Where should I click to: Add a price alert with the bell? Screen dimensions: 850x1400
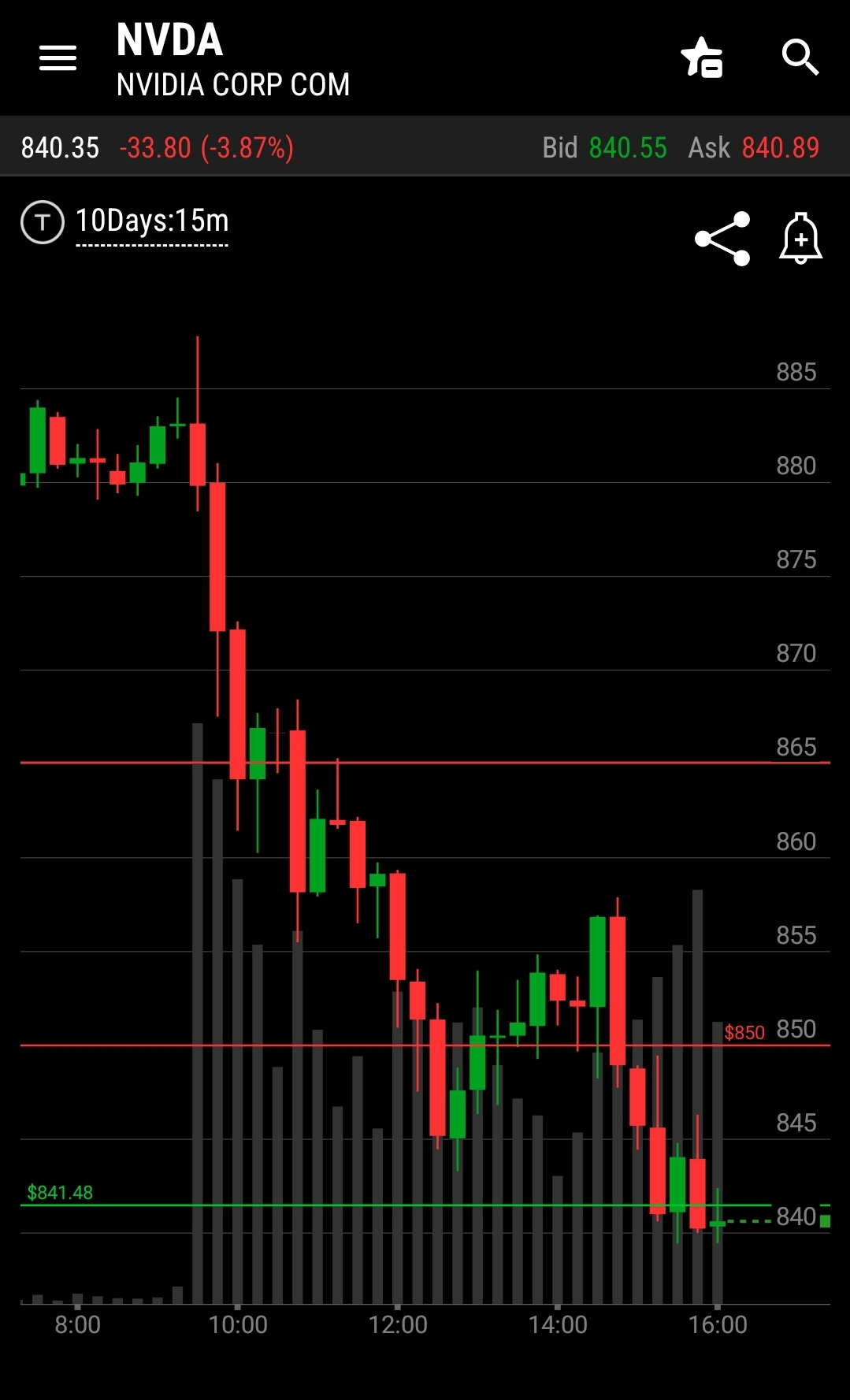(x=800, y=238)
